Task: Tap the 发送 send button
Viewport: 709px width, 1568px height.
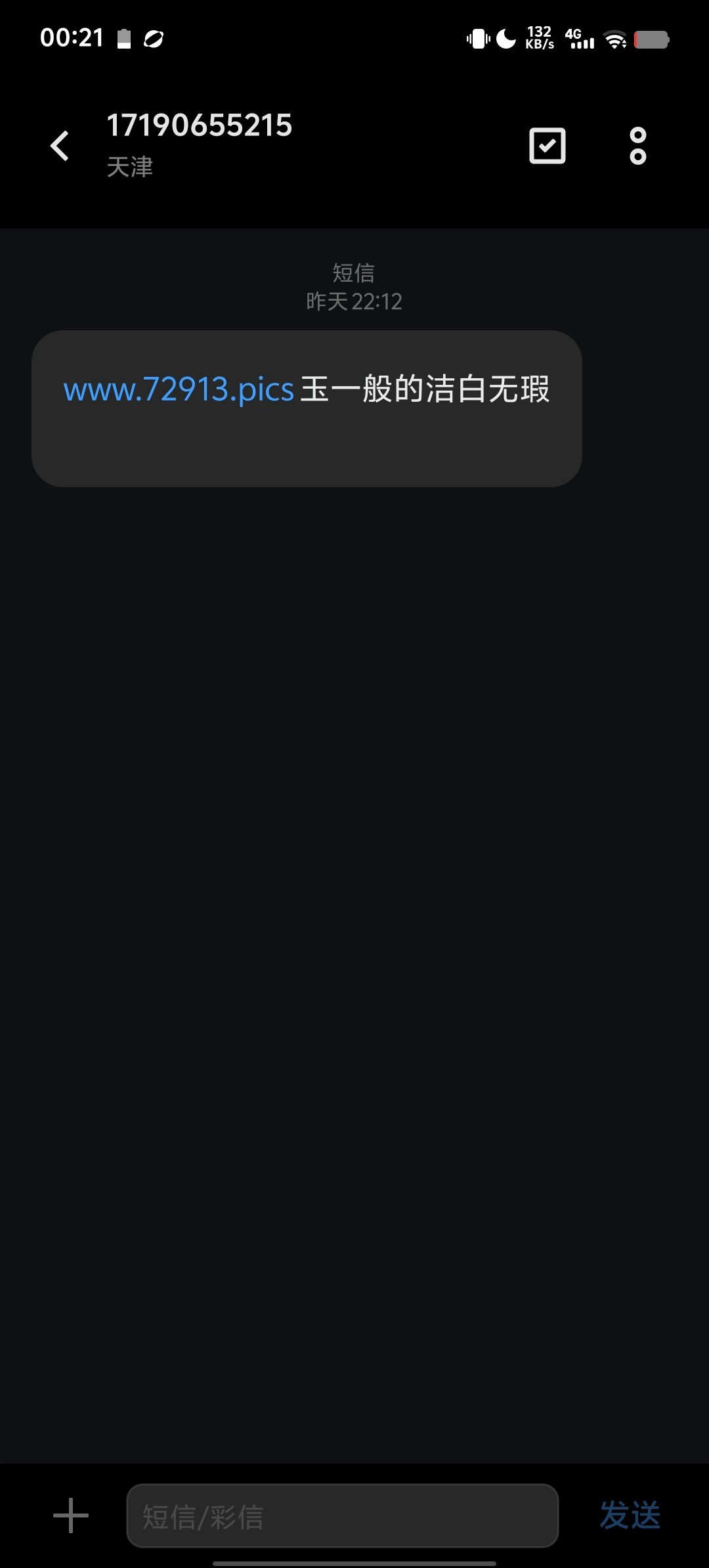Action: 630,1515
